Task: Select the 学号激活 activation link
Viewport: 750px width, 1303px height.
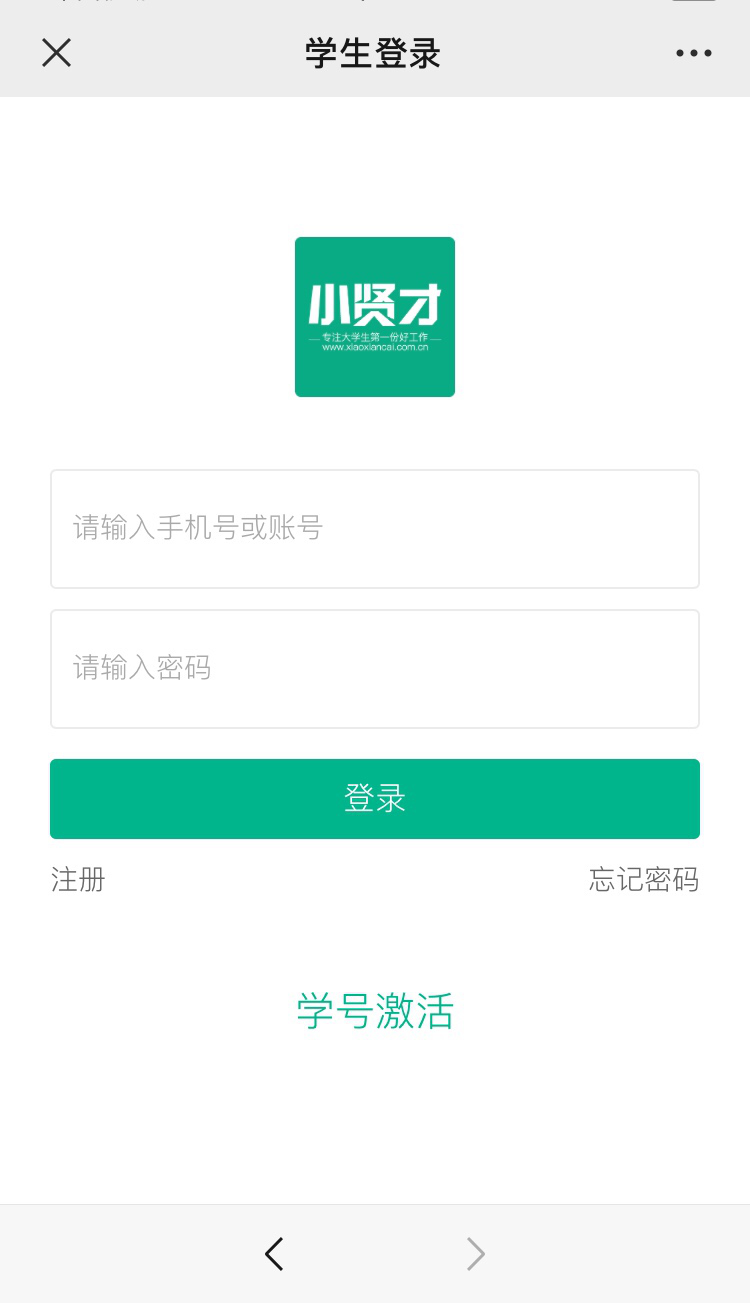Action: click(375, 1012)
